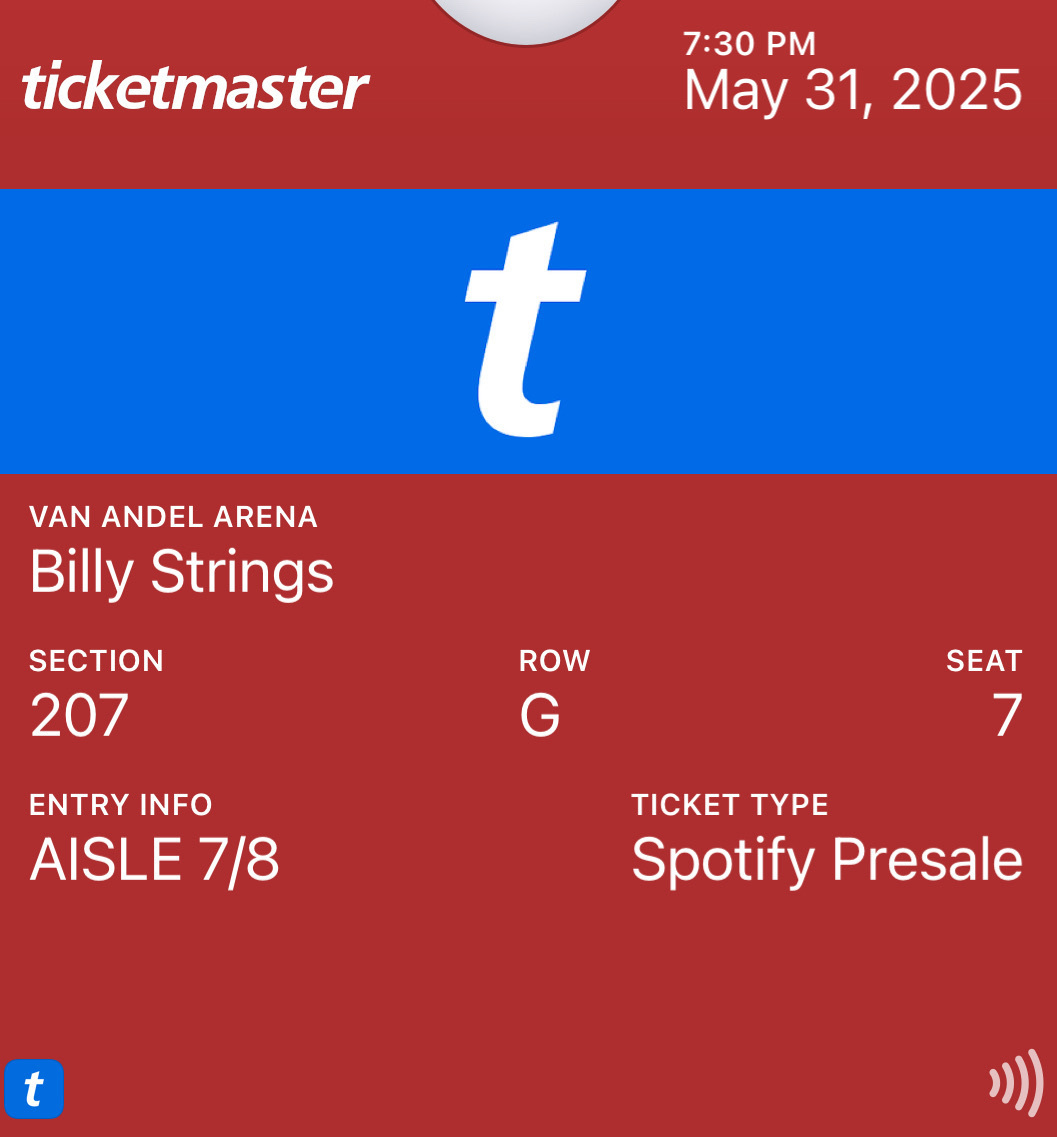Viewport: 1057px width, 1137px height.
Task: Tap the Spotify Presale ticket type
Action: [x=826, y=858]
